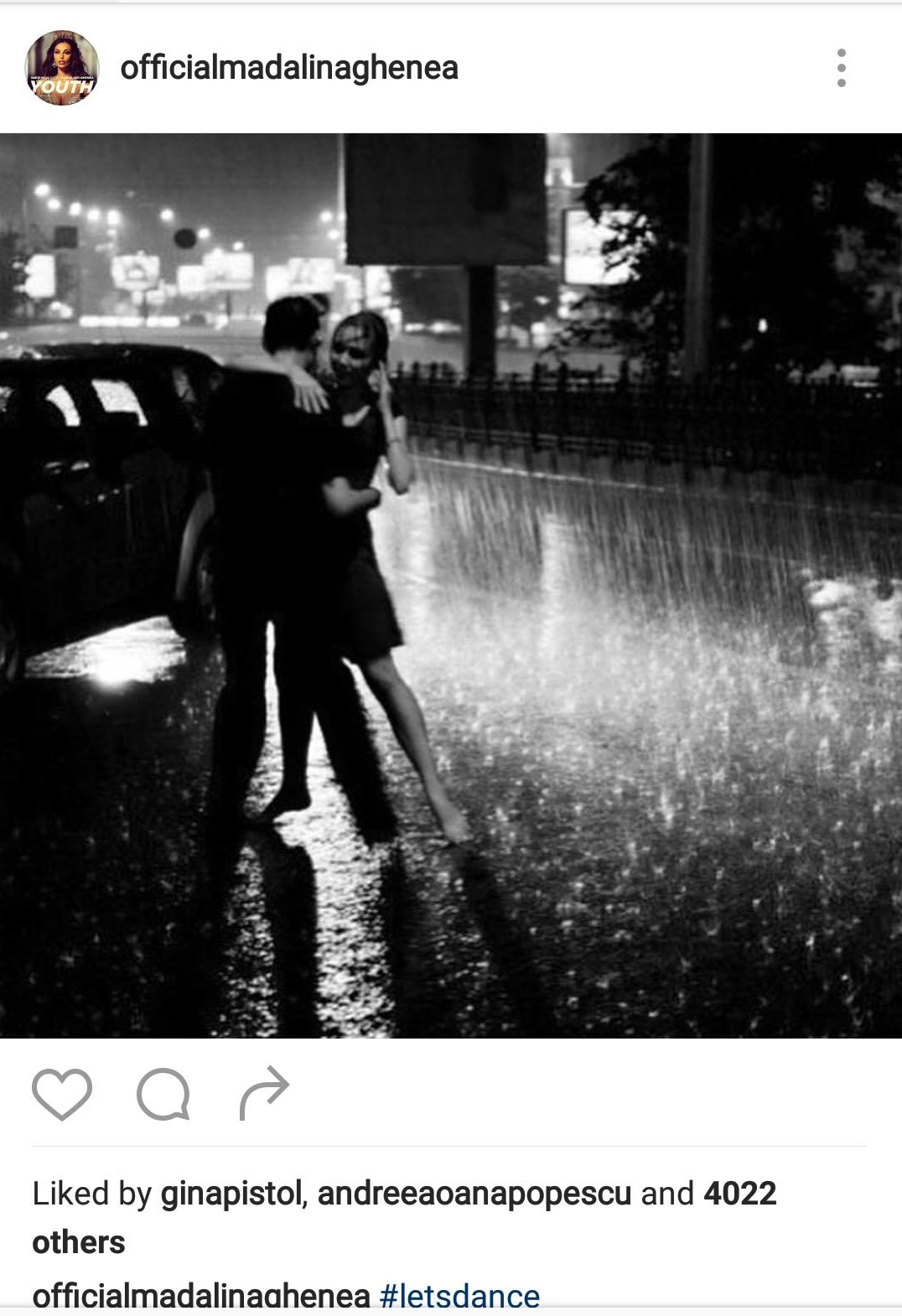The image size is (902, 1316).
Task: View andreeaoanapopescu's profile from the likes
Action: (474, 1193)
